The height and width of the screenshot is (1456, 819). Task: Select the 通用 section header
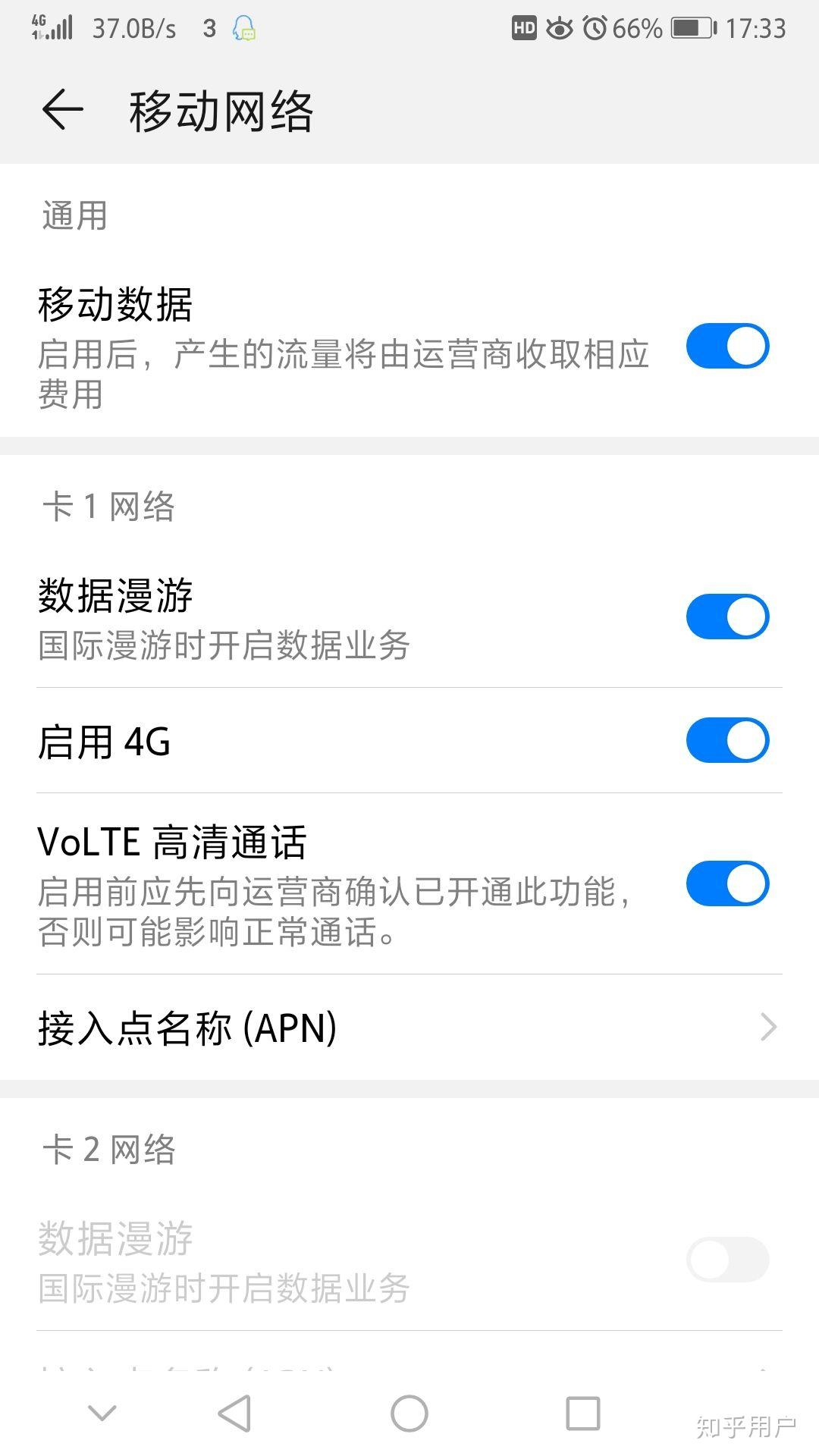72,216
